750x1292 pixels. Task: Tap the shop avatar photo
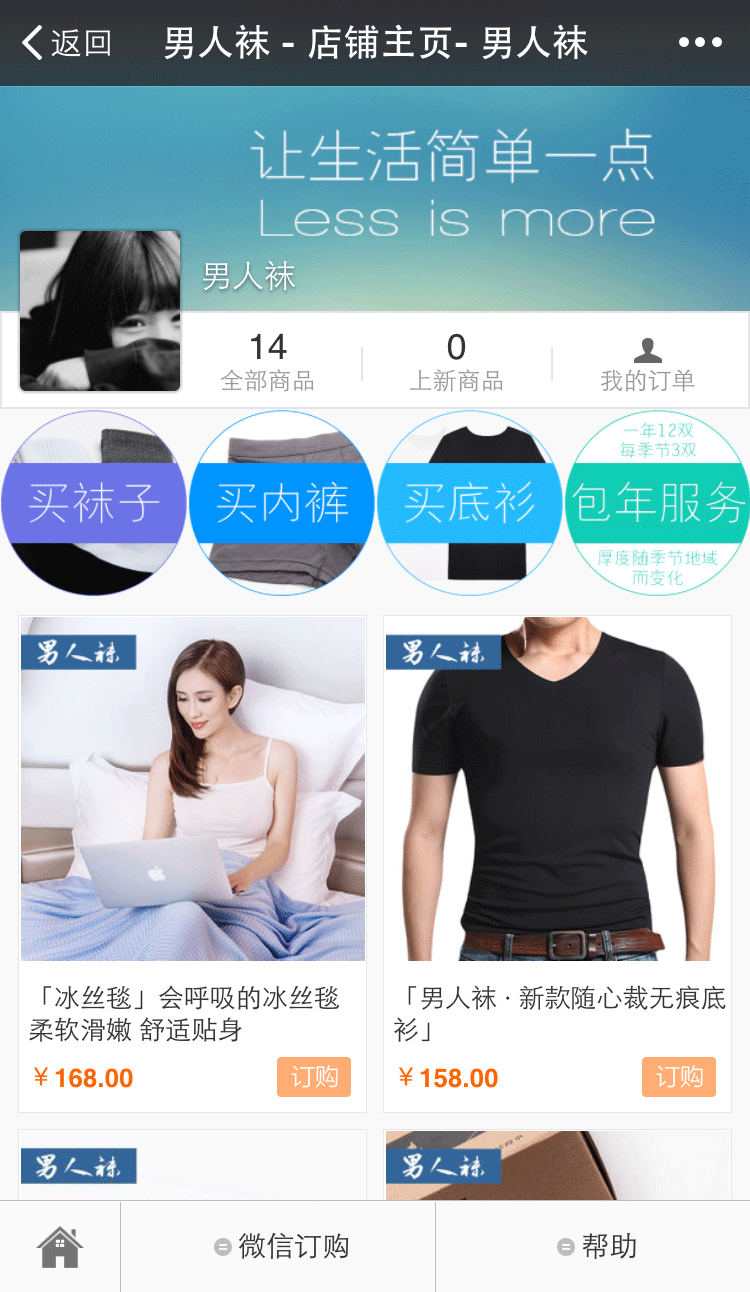tap(100, 311)
